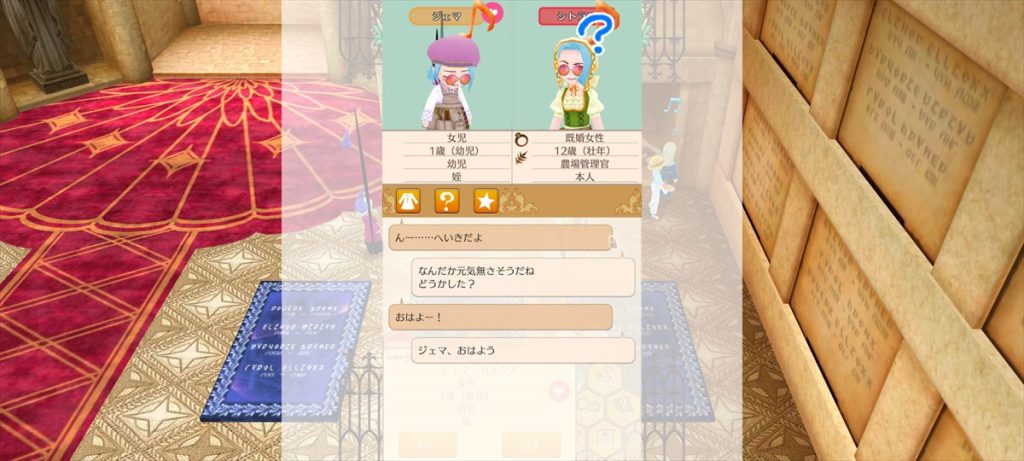Tap the pink heart next to ジェマ
The width and height of the screenshot is (1024, 461).
[495, 13]
